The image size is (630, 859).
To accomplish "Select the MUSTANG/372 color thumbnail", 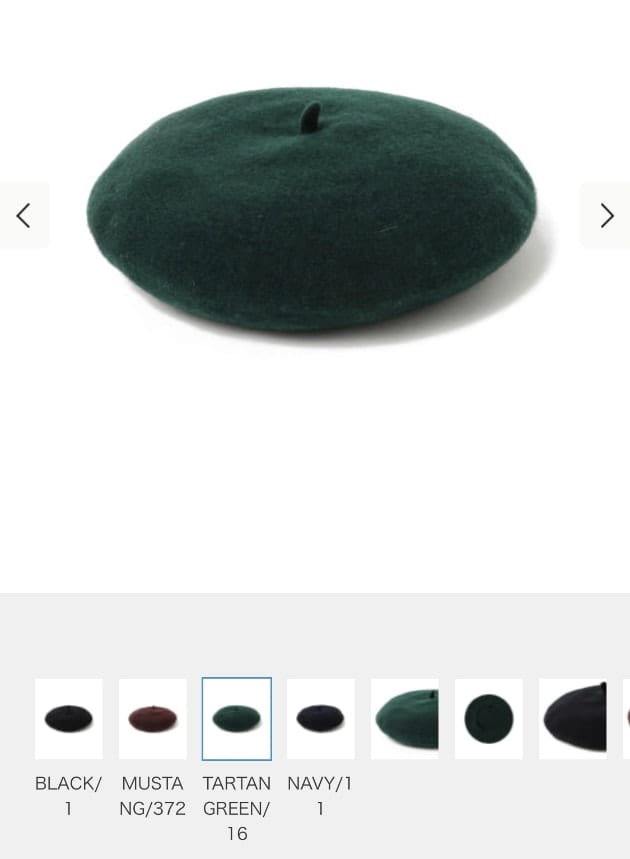I will 152,718.
